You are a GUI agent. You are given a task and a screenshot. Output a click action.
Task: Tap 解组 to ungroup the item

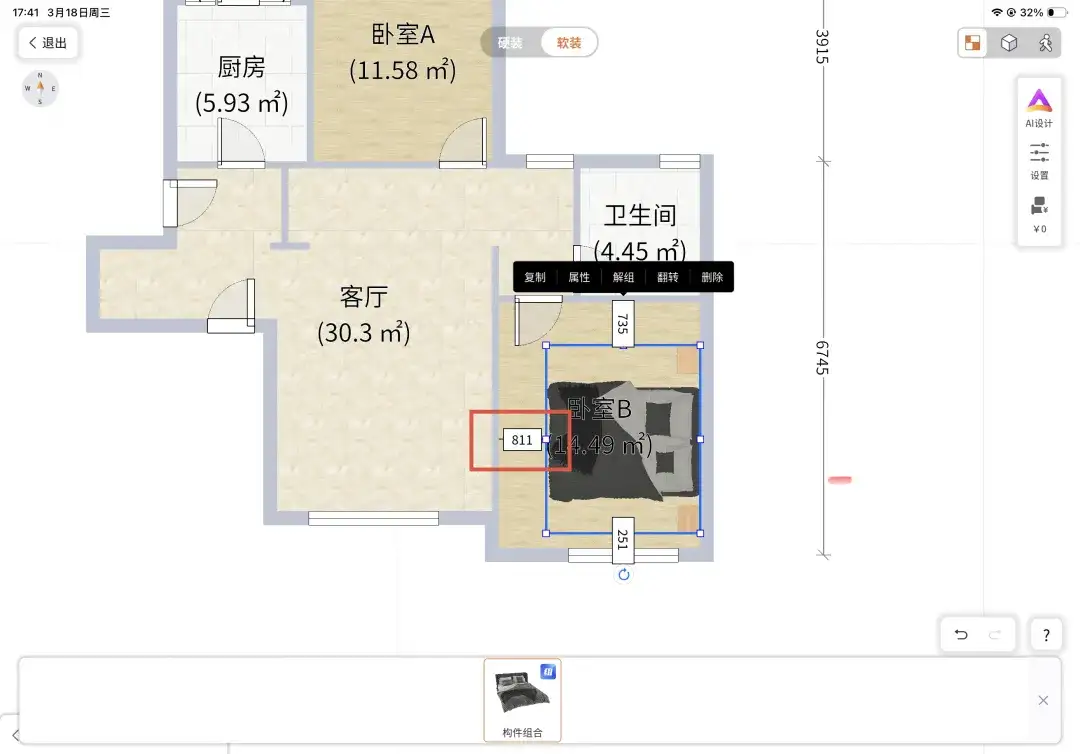click(623, 277)
